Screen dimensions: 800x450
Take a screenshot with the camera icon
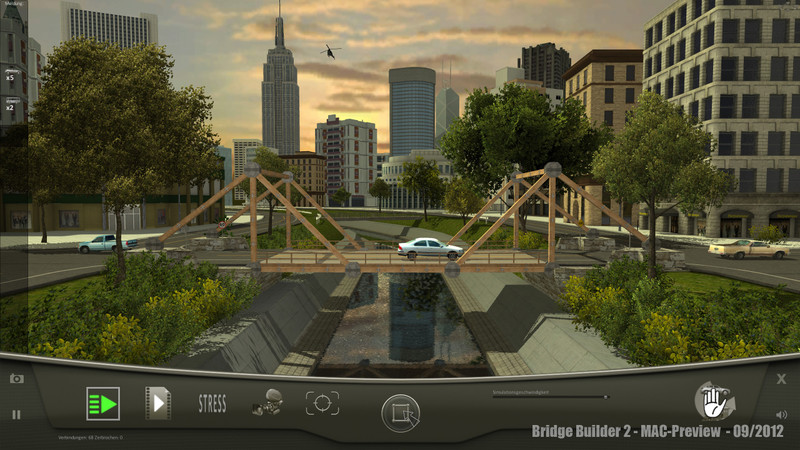pos(16,378)
